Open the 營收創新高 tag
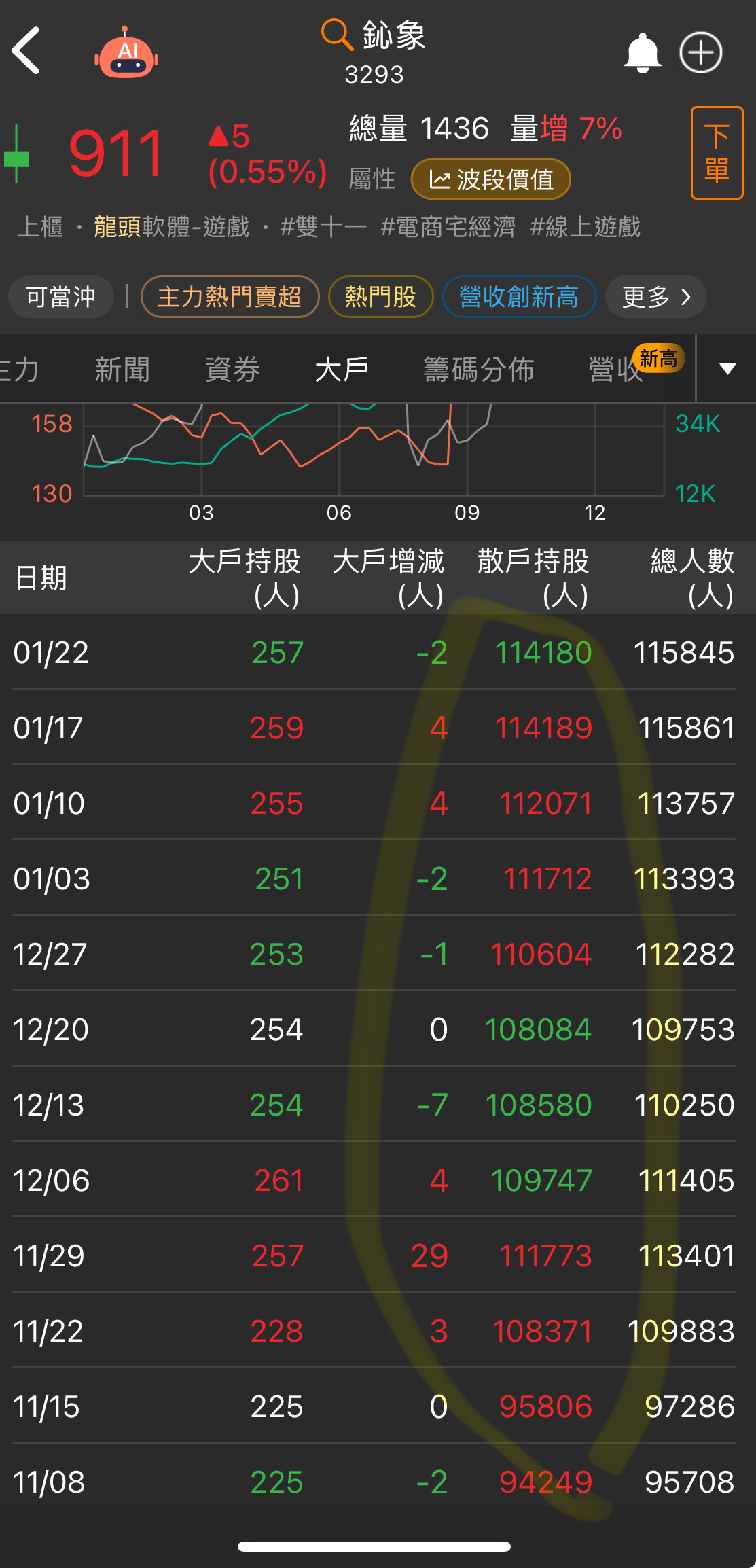 [519, 297]
